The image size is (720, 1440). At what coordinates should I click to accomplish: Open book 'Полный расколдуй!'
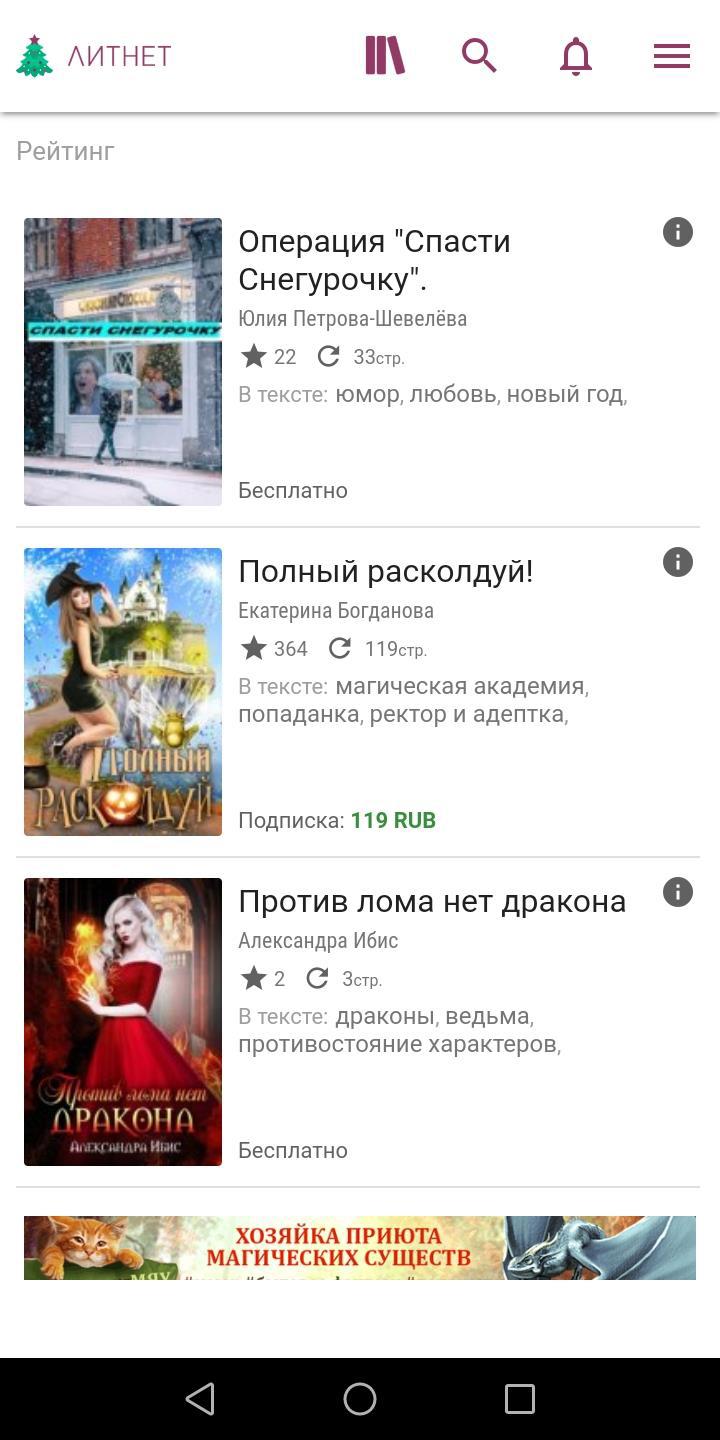pos(385,571)
